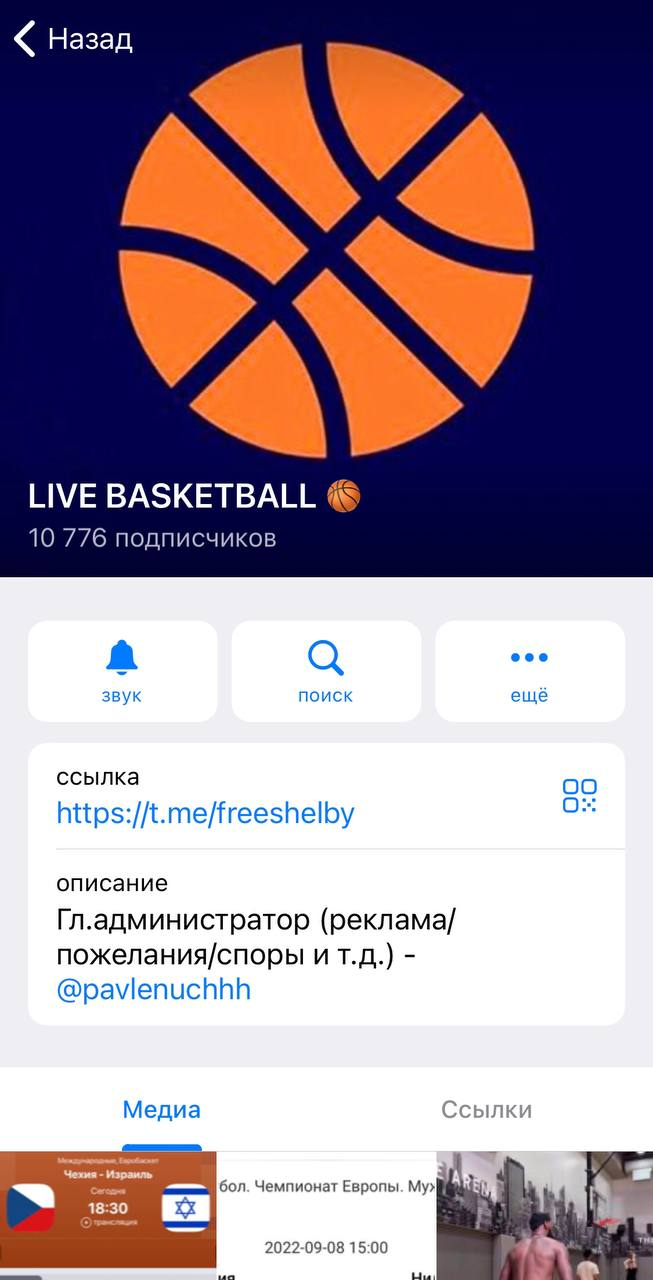Open channel search via поиск

tap(325, 671)
